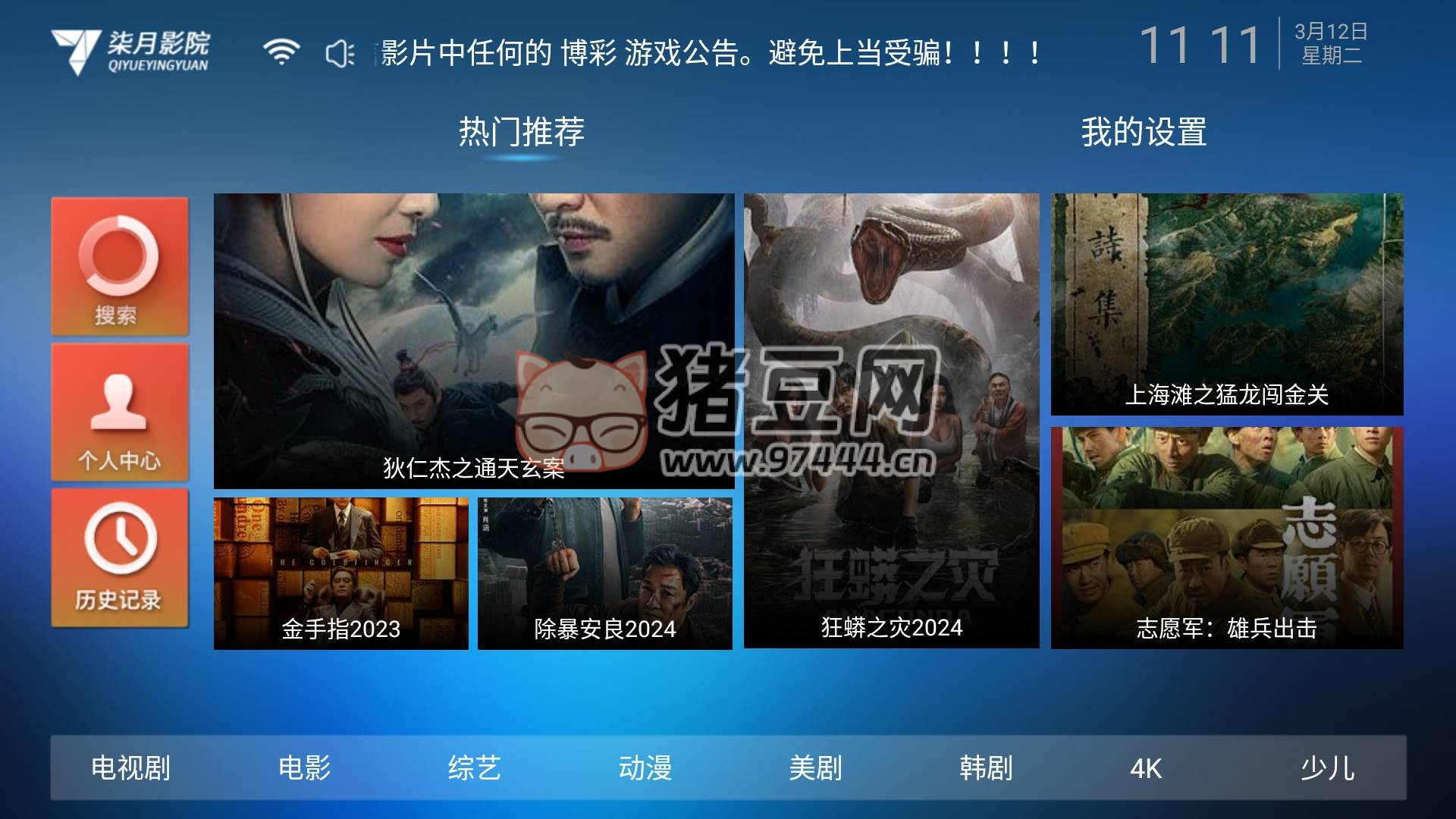Open the movie 金手指2023

[340, 573]
